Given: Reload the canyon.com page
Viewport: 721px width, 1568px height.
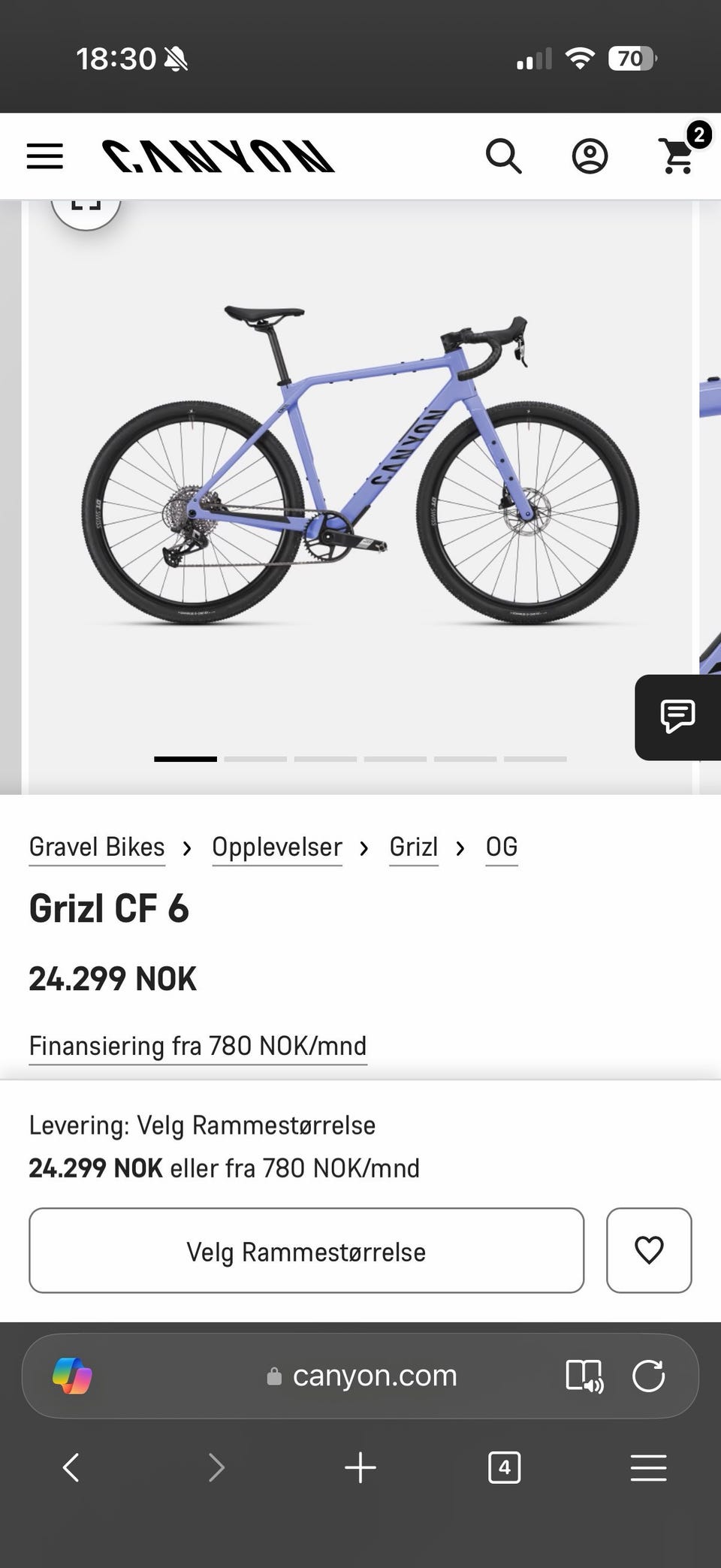Looking at the screenshot, I should click(x=649, y=1376).
